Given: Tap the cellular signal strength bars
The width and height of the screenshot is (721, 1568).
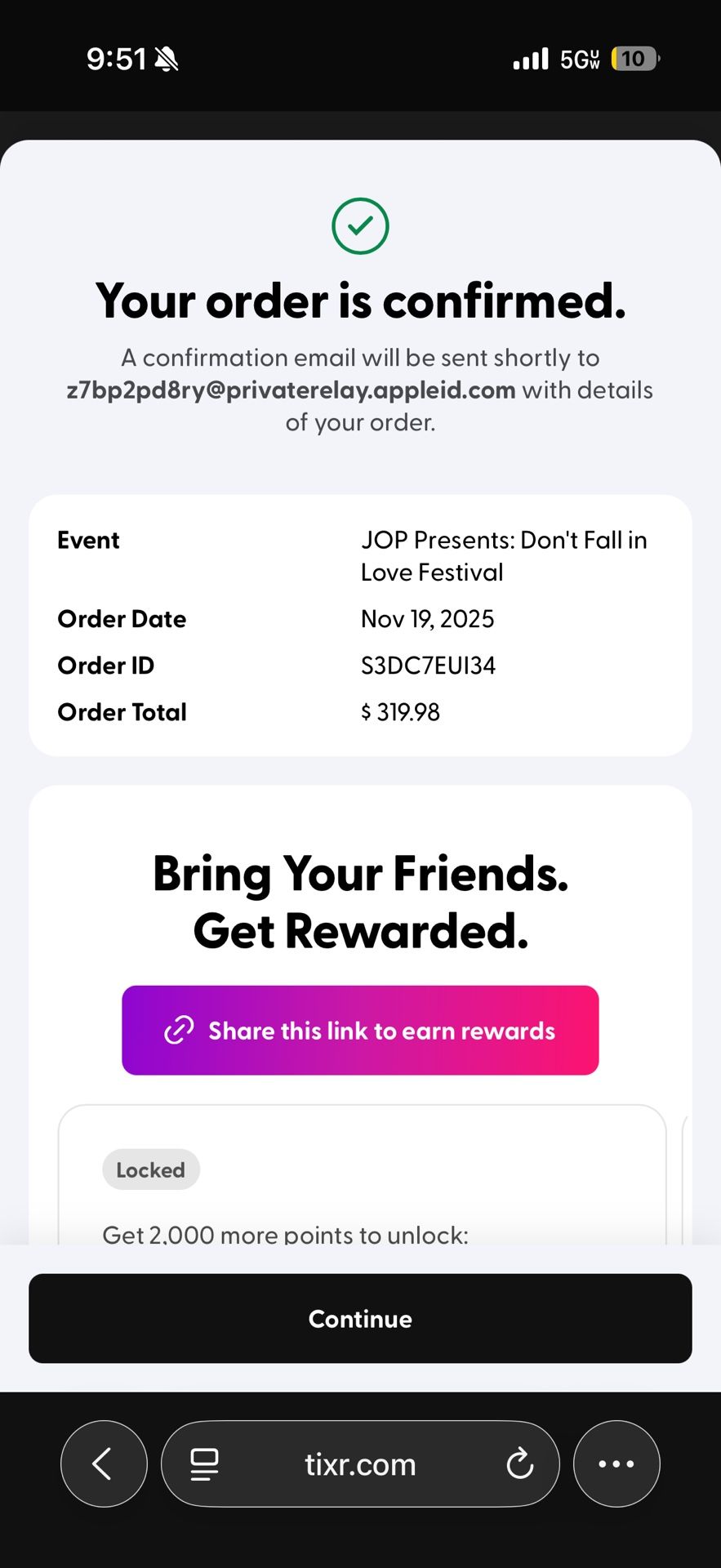Looking at the screenshot, I should click(528, 58).
